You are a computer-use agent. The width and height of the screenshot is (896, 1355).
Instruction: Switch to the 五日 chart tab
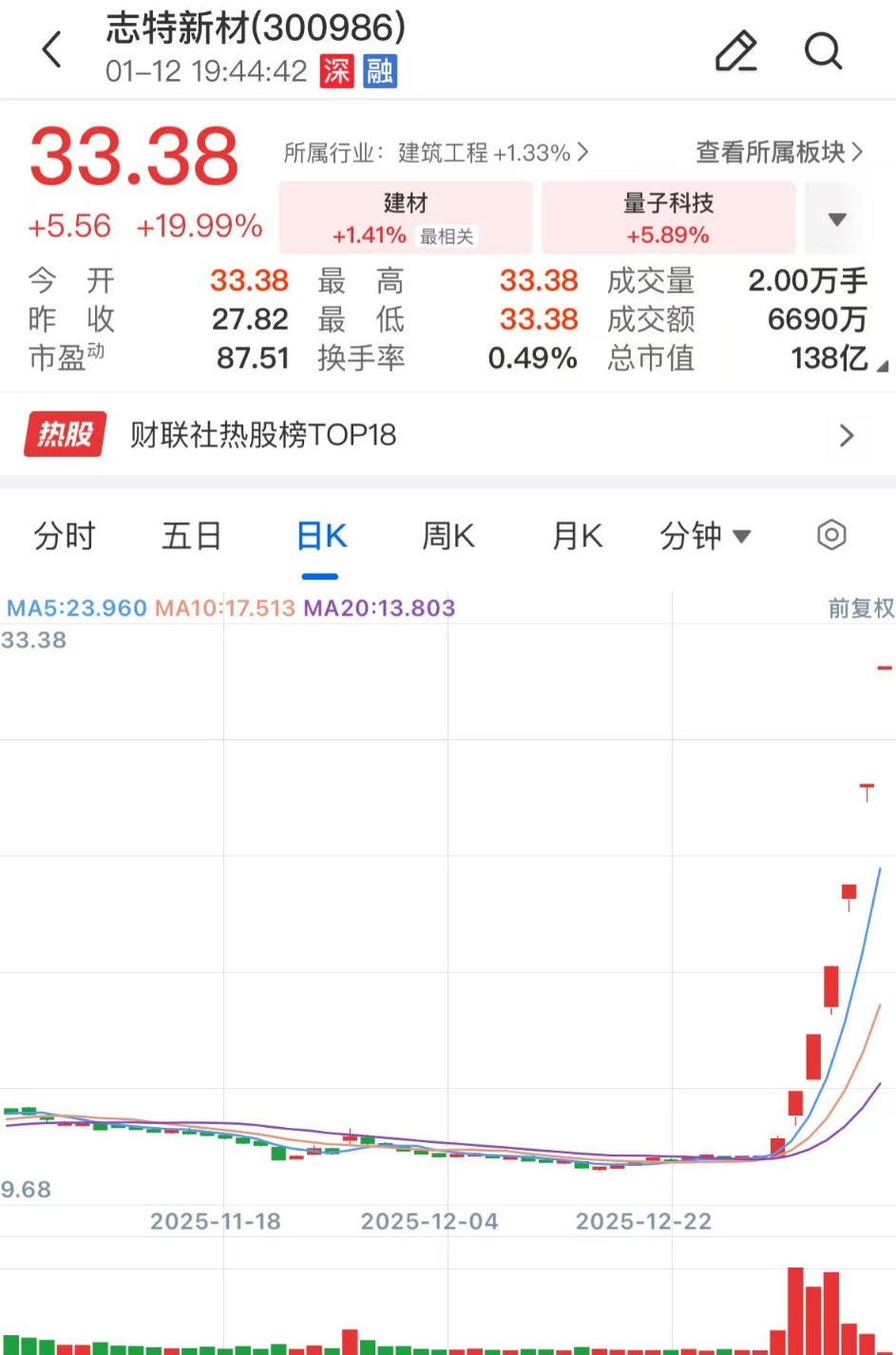click(x=191, y=536)
